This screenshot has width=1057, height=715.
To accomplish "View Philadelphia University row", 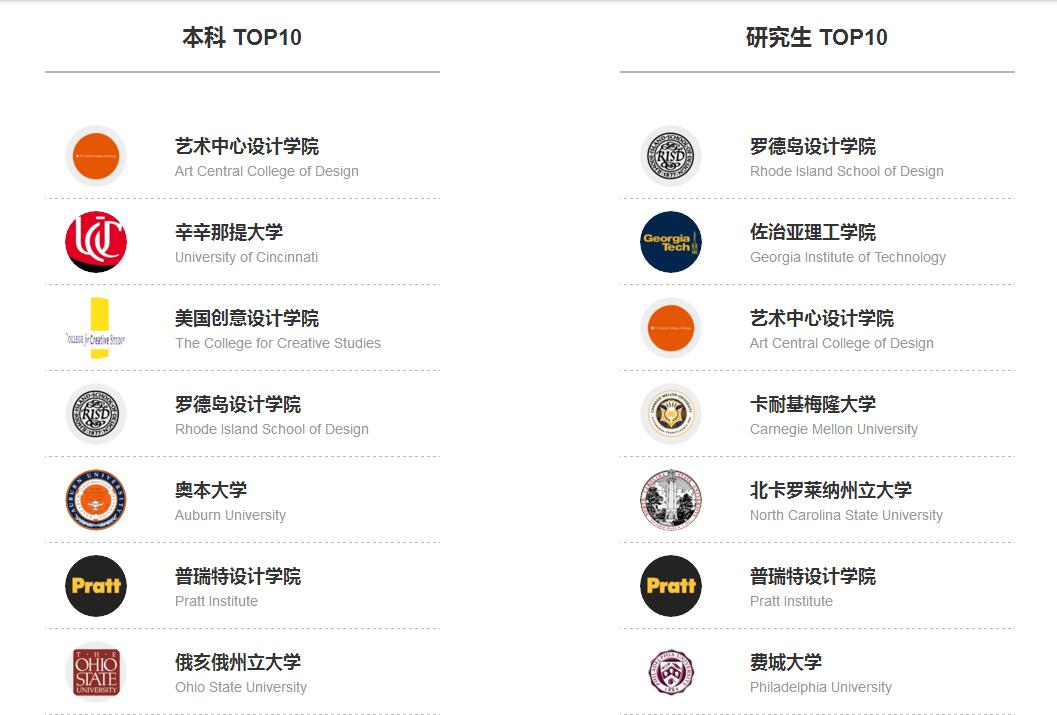I will [786, 663].
